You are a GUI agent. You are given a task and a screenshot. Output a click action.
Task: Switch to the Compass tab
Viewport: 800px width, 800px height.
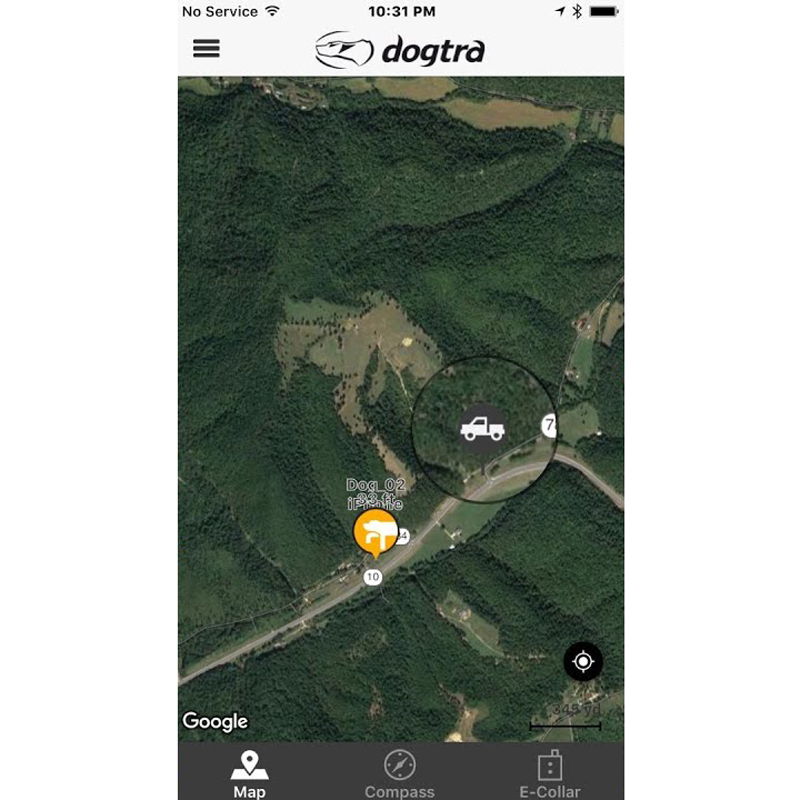pos(400,773)
